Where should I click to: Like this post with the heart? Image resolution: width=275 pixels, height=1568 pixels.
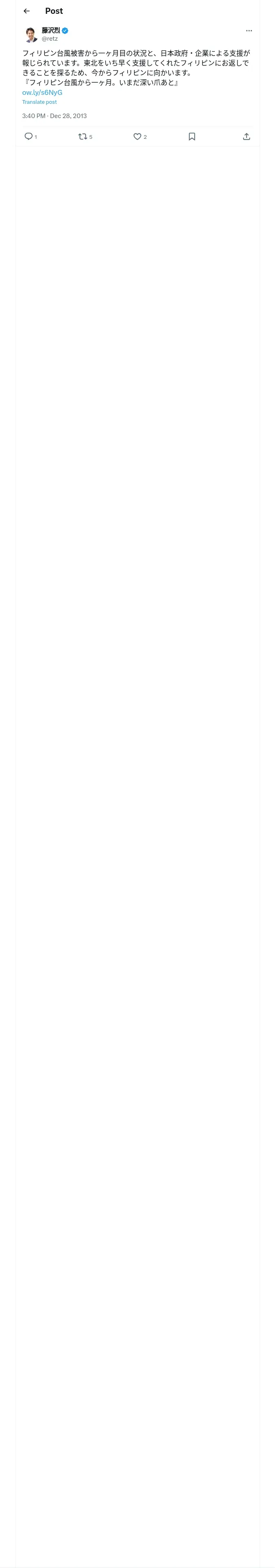click(137, 136)
